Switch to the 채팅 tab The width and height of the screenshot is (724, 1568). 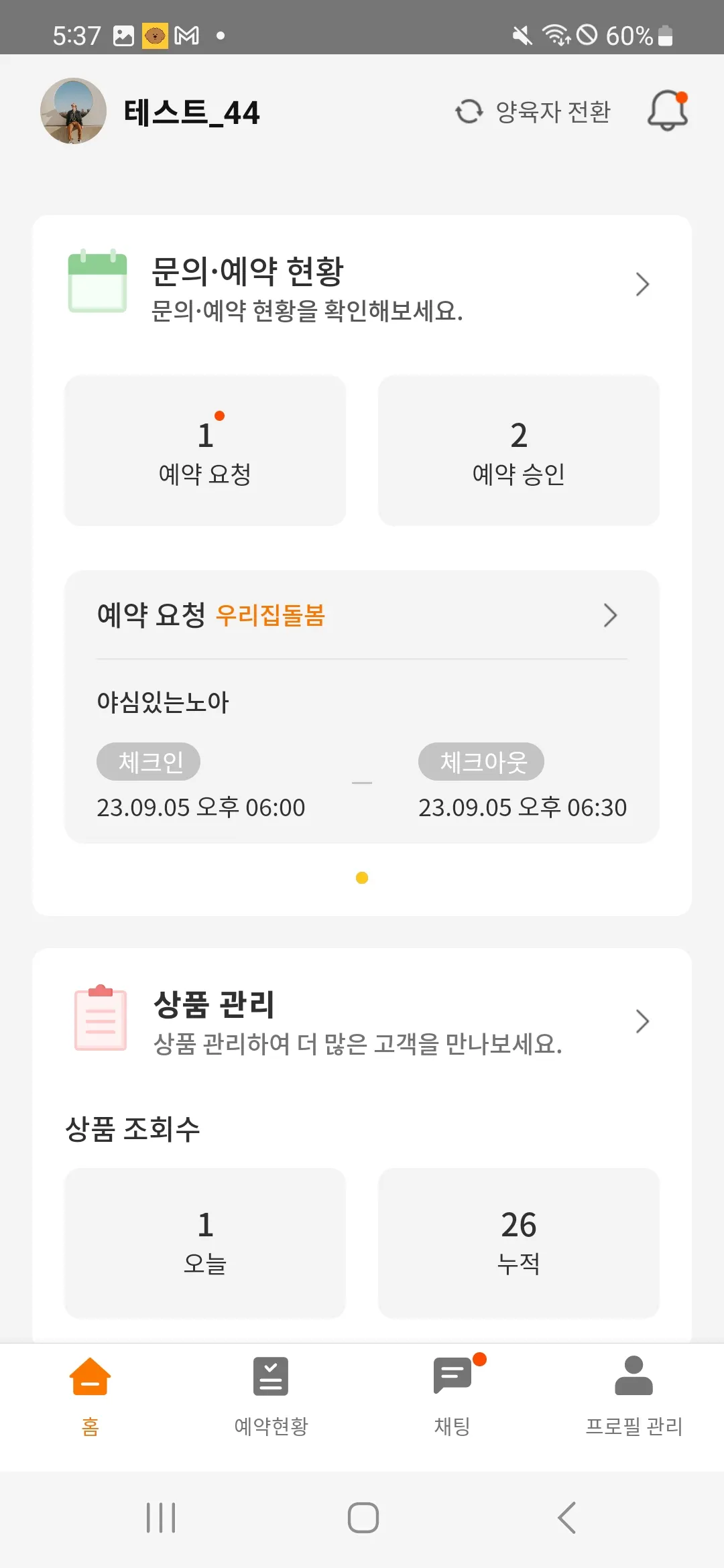(452, 1396)
